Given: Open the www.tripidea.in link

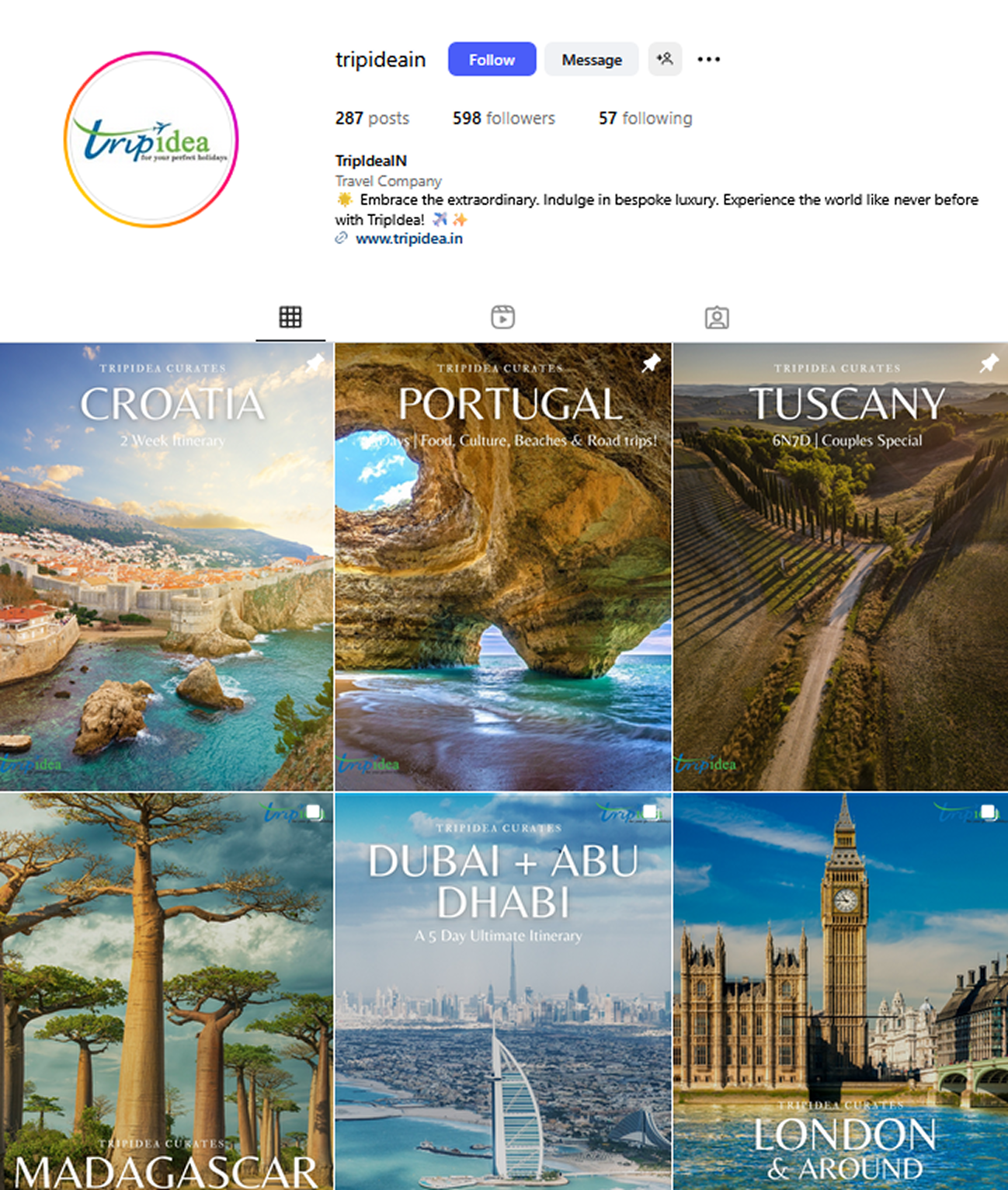Looking at the screenshot, I should (408, 238).
